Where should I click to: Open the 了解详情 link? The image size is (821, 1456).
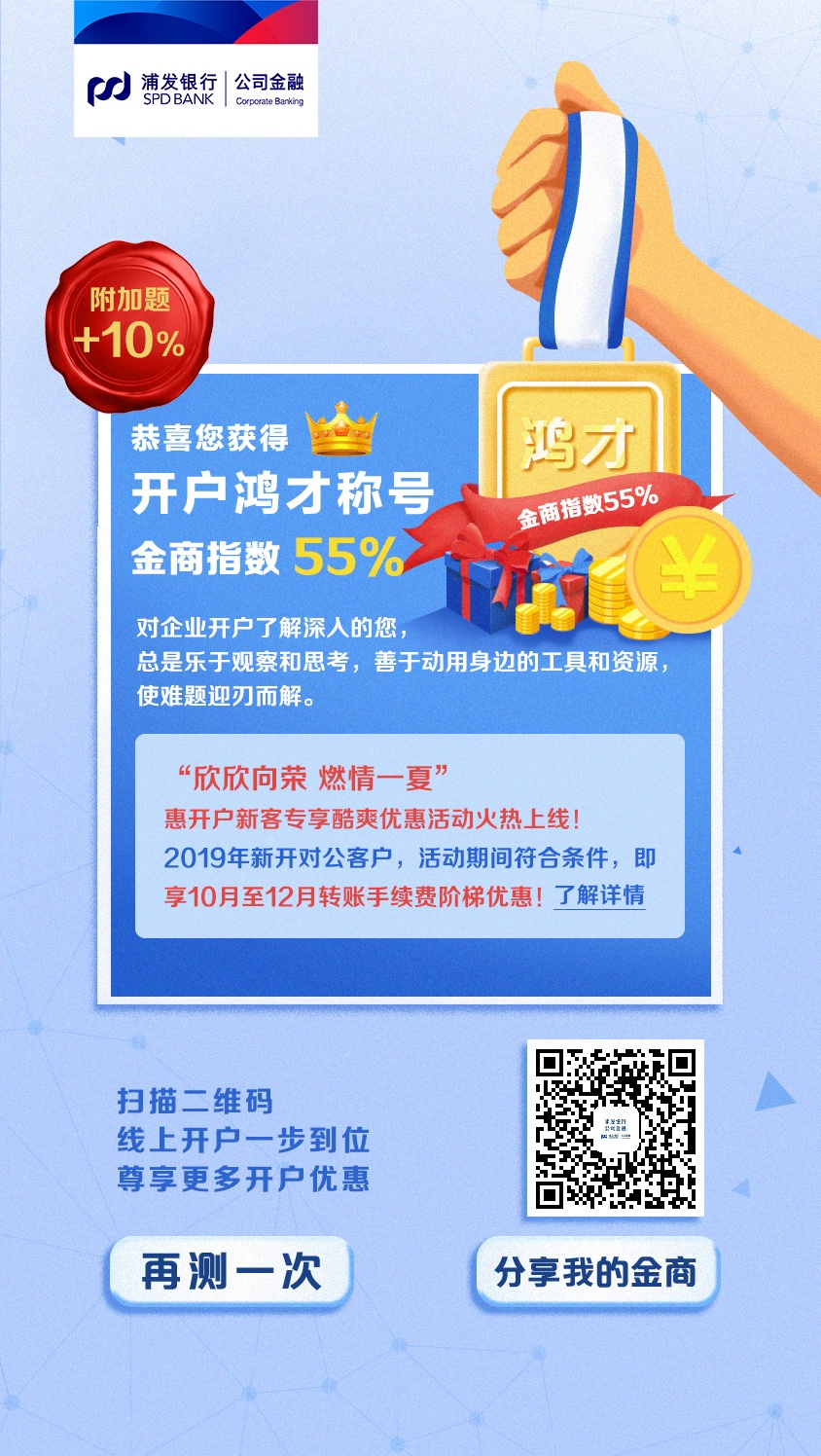click(x=599, y=895)
